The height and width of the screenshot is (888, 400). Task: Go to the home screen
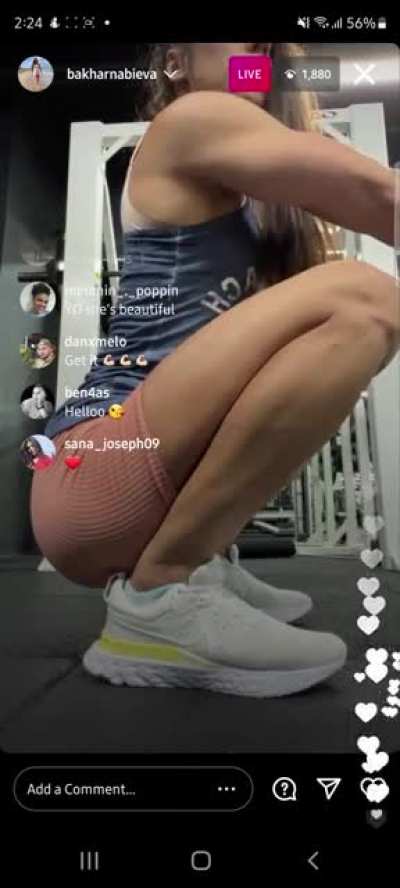pos(201,860)
